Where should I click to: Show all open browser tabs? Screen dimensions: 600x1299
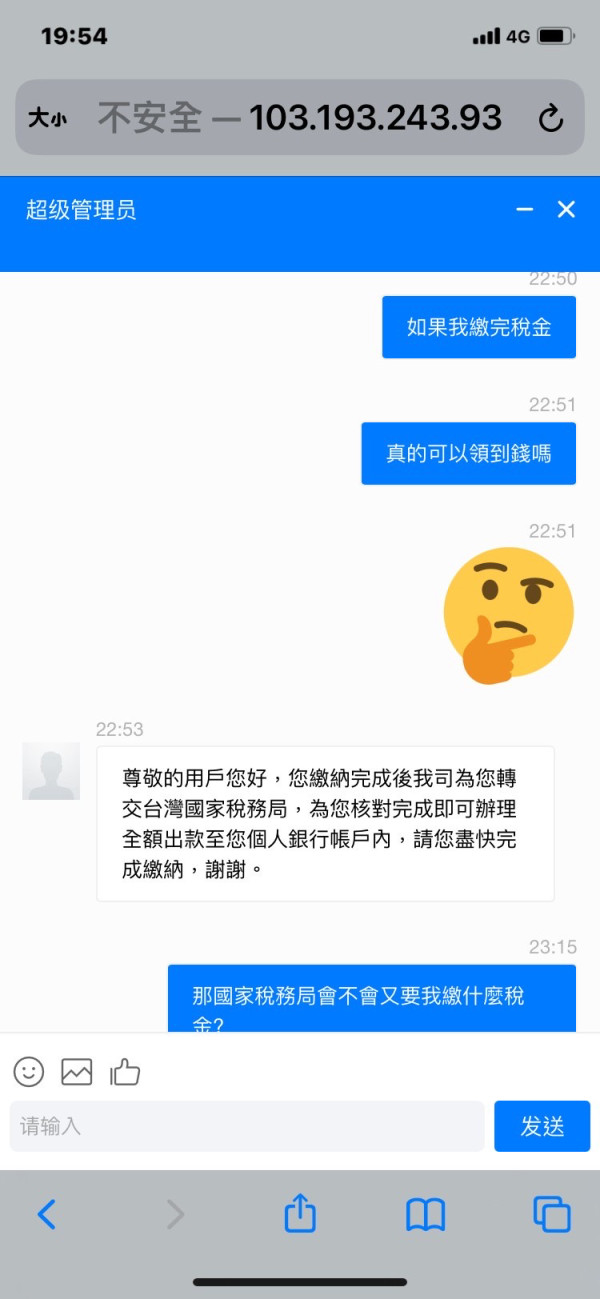point(552,1214)
